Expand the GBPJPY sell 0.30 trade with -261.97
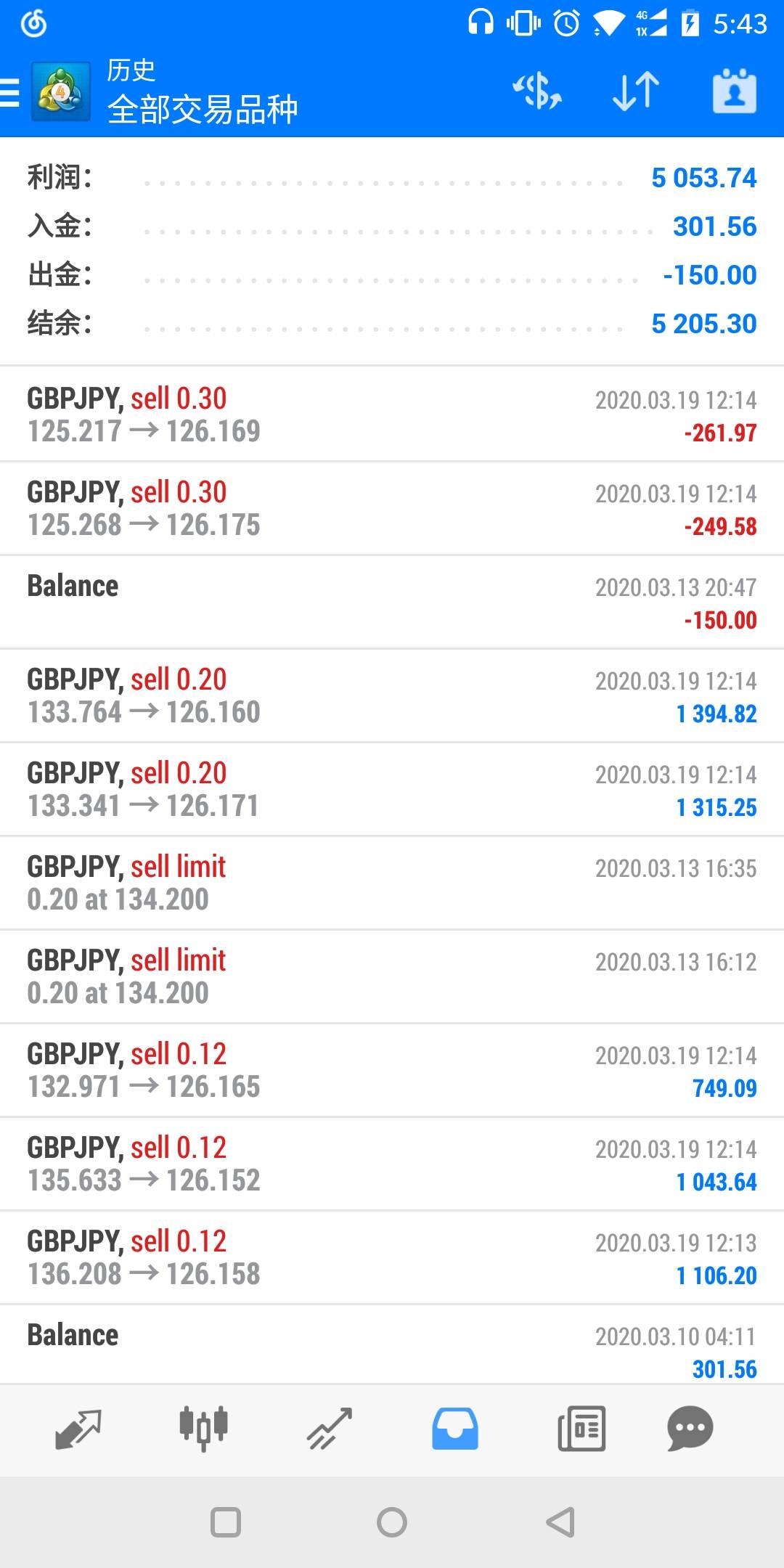784x1568 pixels. tap(392, 415)
